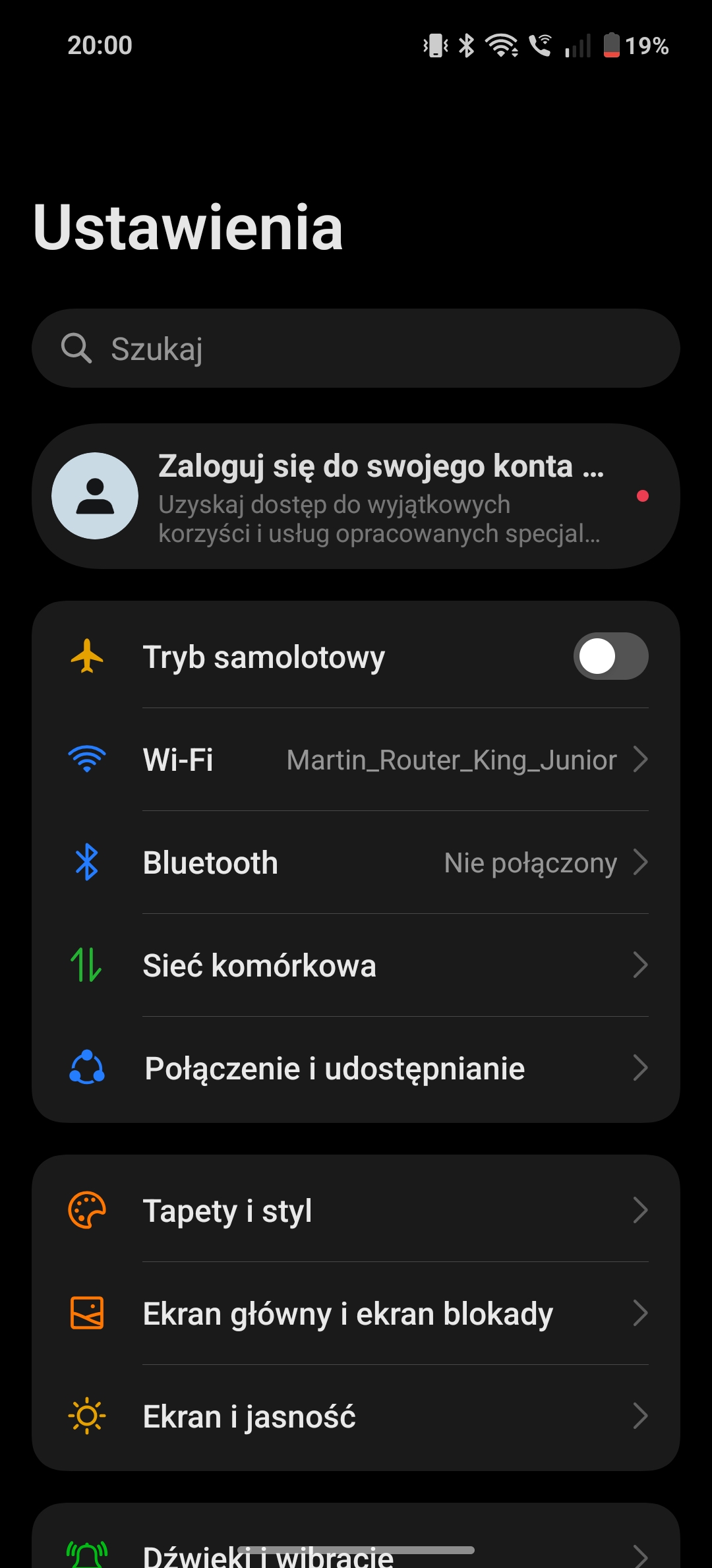Open Tapety i styl
The image size is (712, 1568).
[x=356, y=1210]
